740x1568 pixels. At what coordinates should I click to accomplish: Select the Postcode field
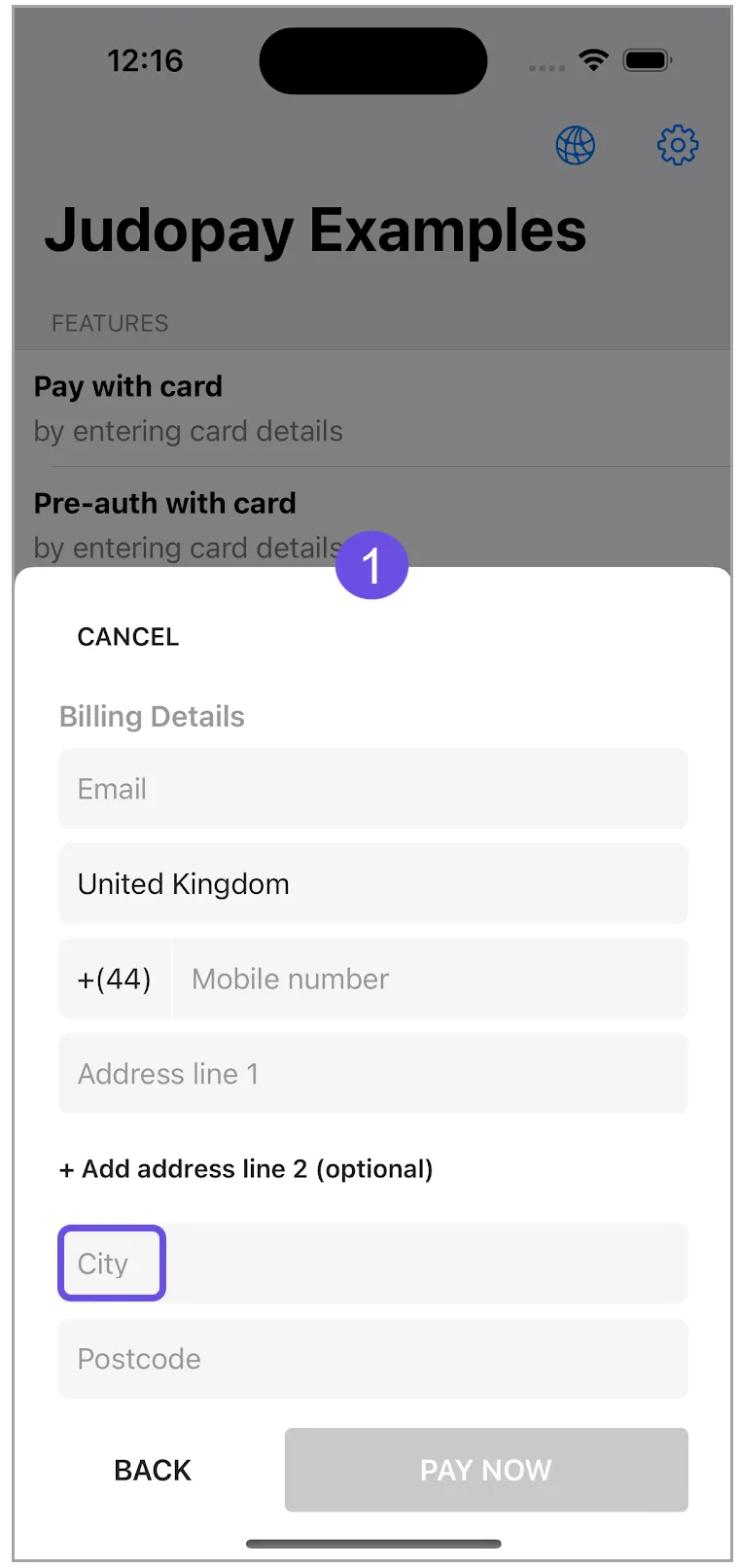tap(372, 1359)
